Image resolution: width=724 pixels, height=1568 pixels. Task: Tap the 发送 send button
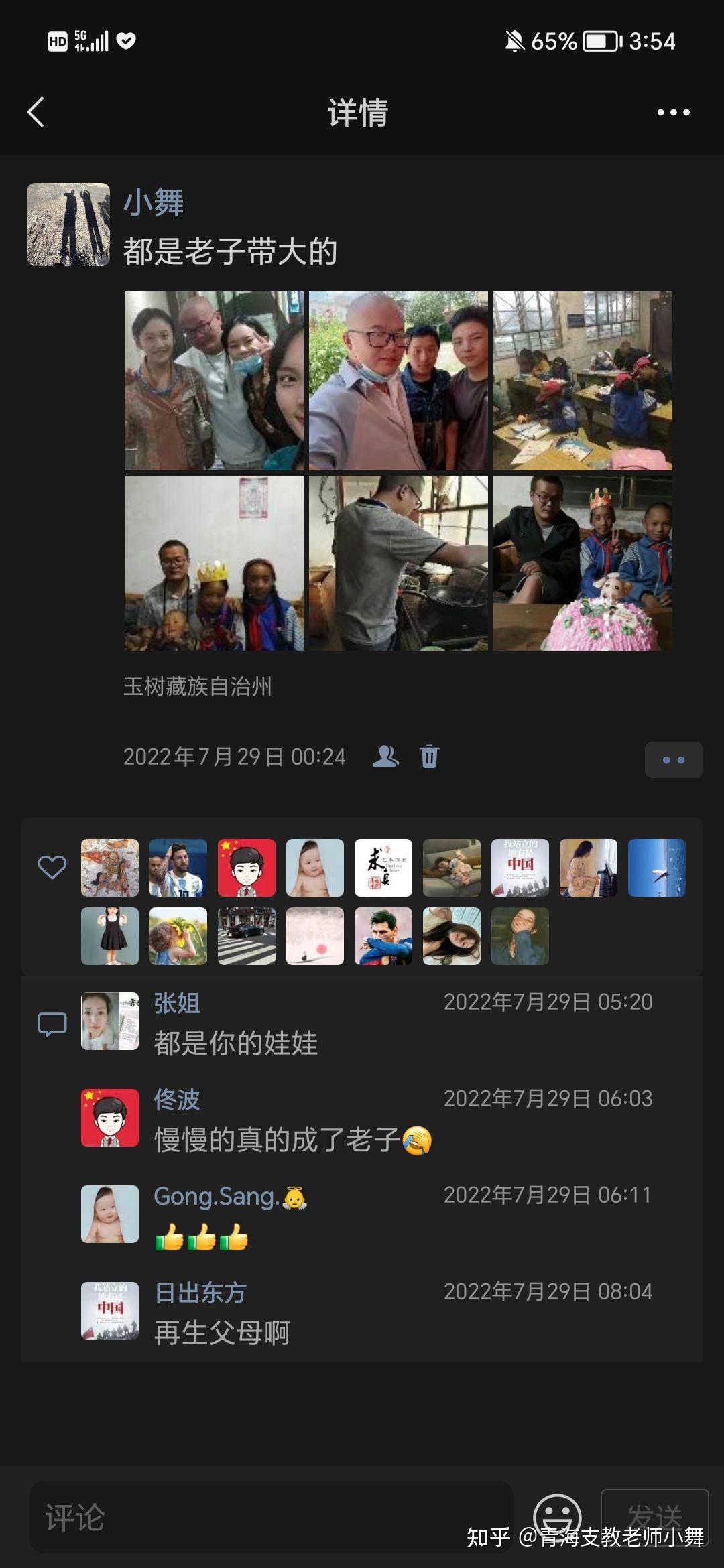(655, 1517)
